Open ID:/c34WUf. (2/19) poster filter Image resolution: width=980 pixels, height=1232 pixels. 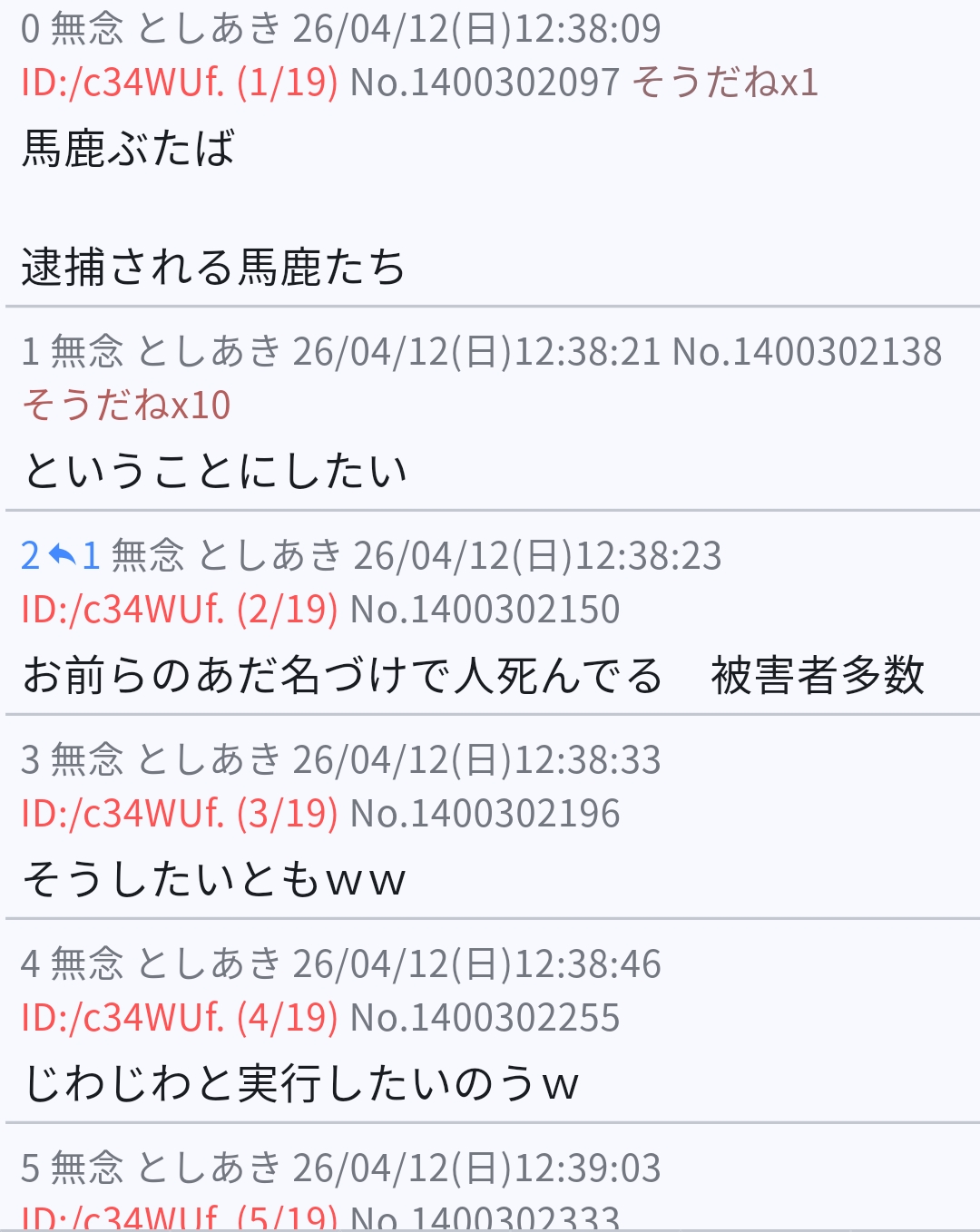[x=180, y=610]
